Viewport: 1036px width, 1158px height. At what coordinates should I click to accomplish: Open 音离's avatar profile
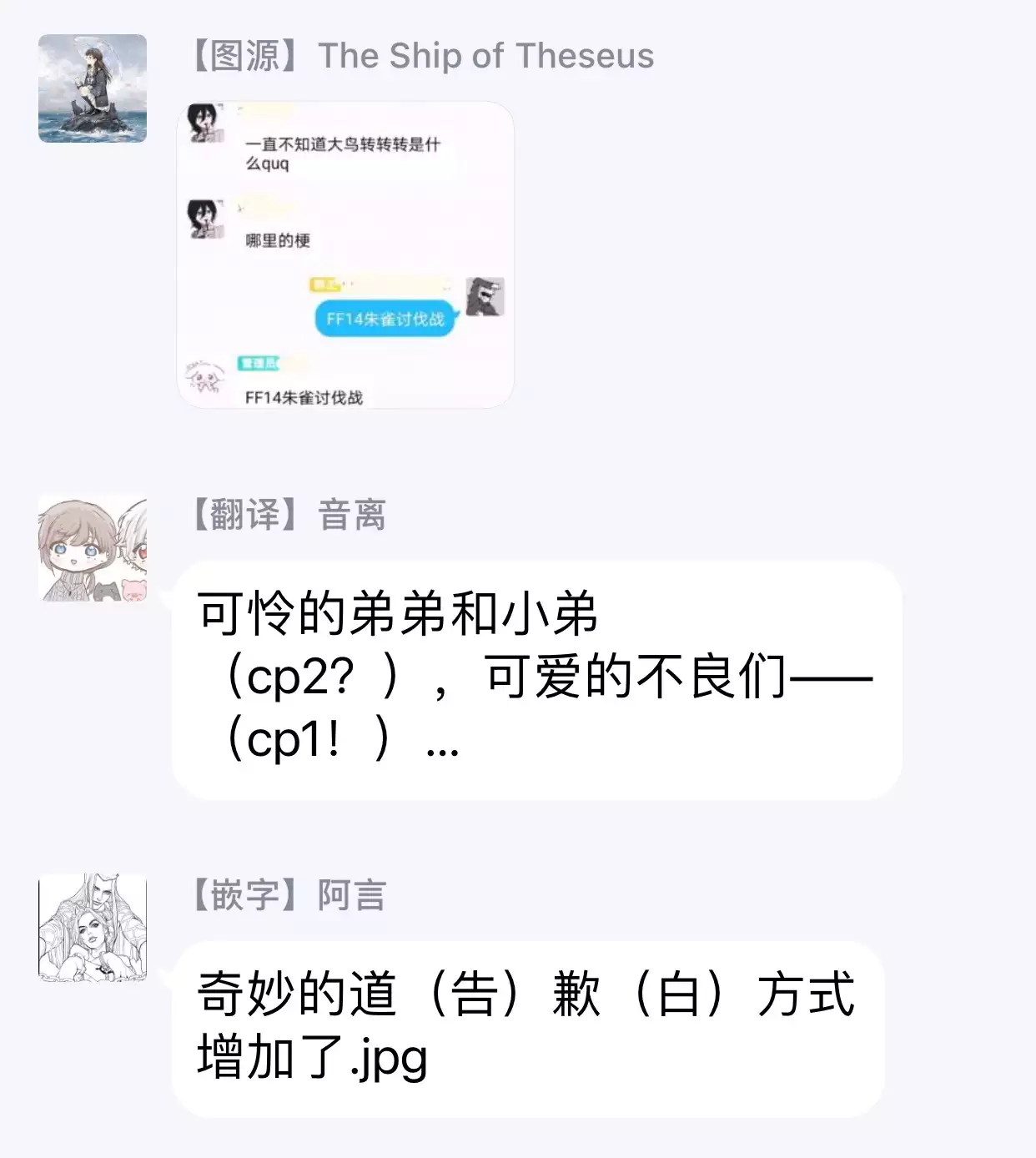point(93,549)
